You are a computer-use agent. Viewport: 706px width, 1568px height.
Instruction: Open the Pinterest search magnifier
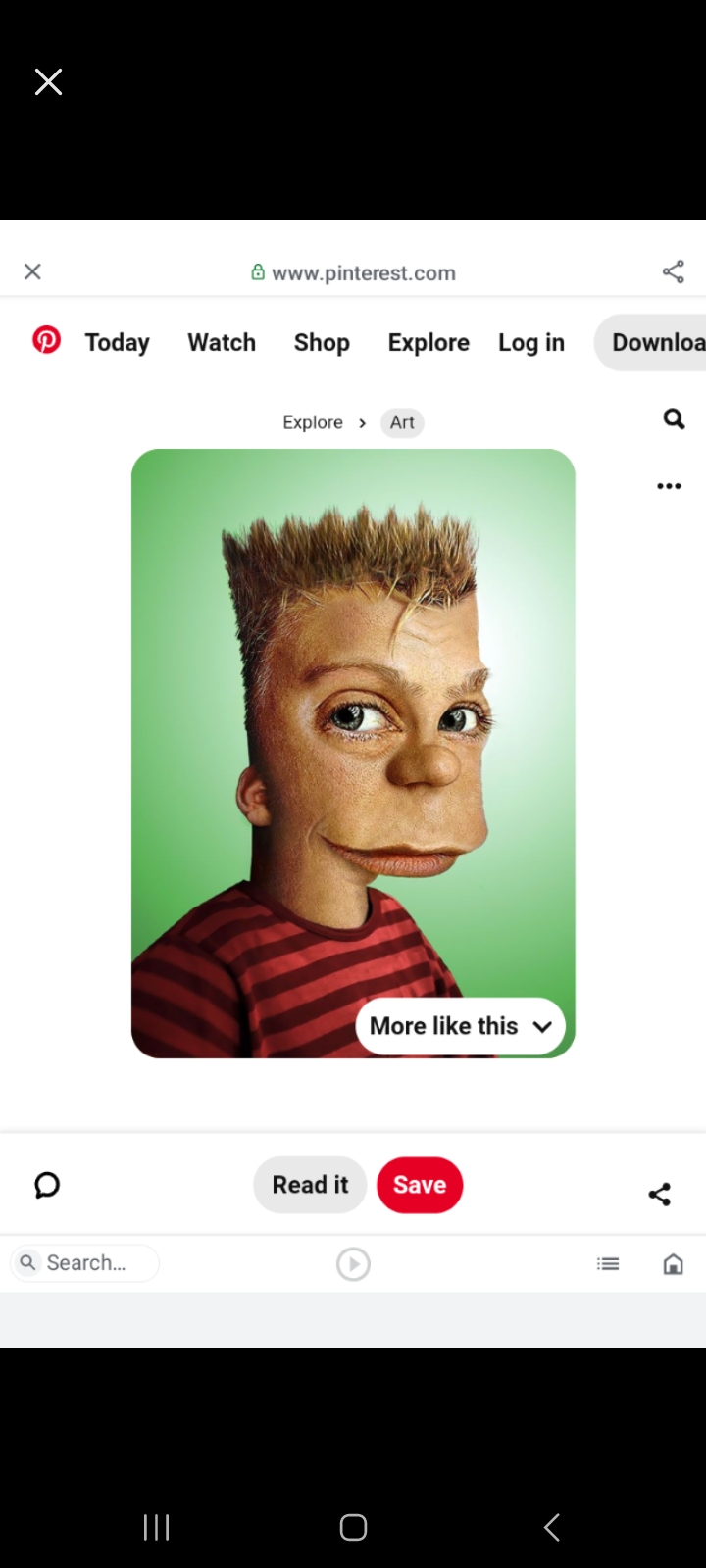point(674,419)
